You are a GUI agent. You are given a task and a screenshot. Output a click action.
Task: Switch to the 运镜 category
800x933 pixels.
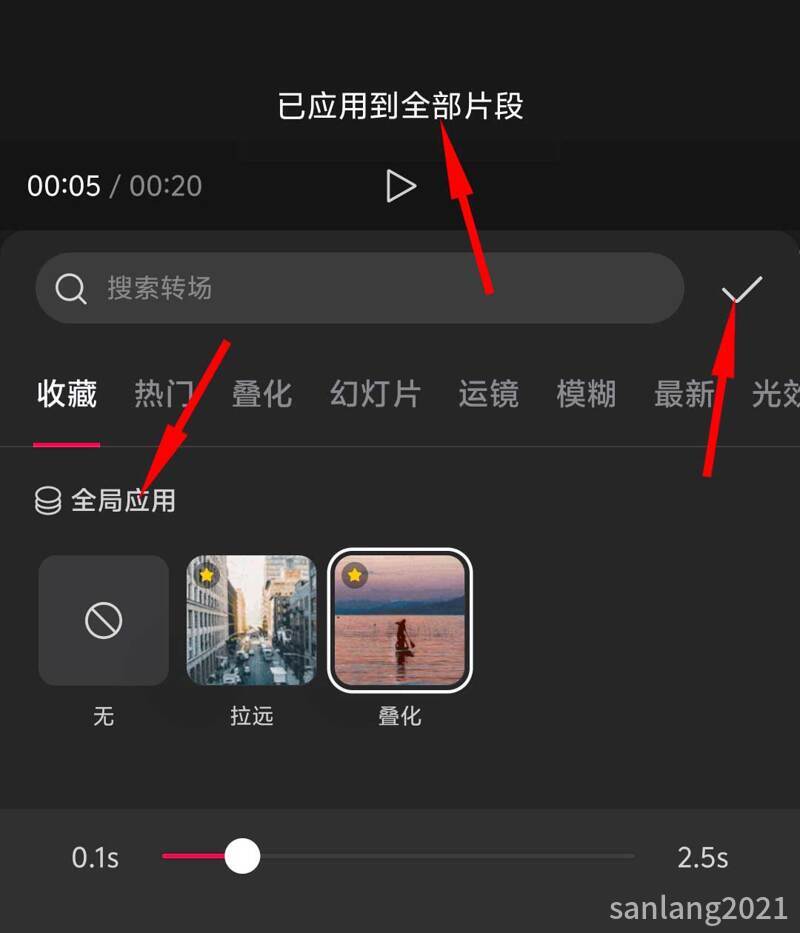pos(487,394)
